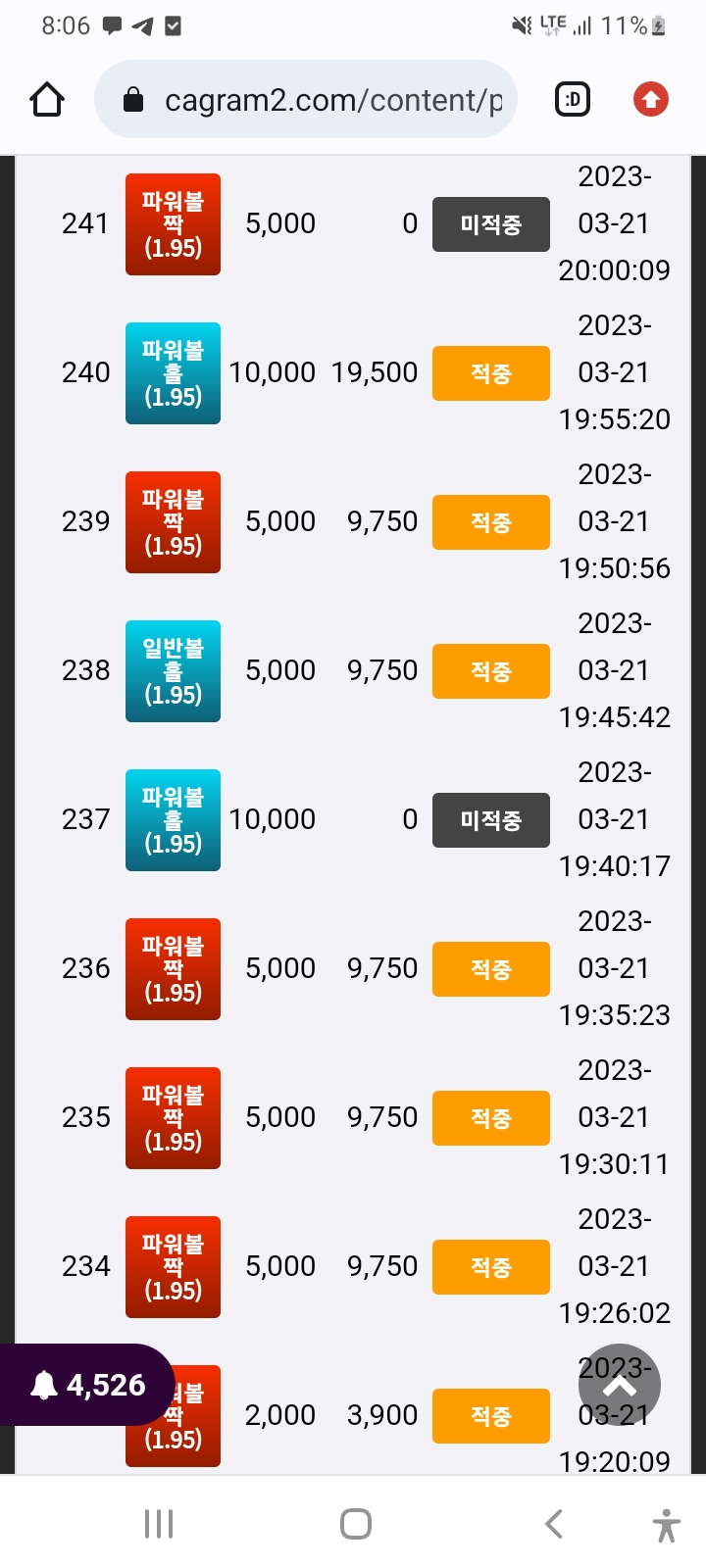Tap the red browser update arrow icon
This screenshot has height=1568, width=706.
pos(650,99)
